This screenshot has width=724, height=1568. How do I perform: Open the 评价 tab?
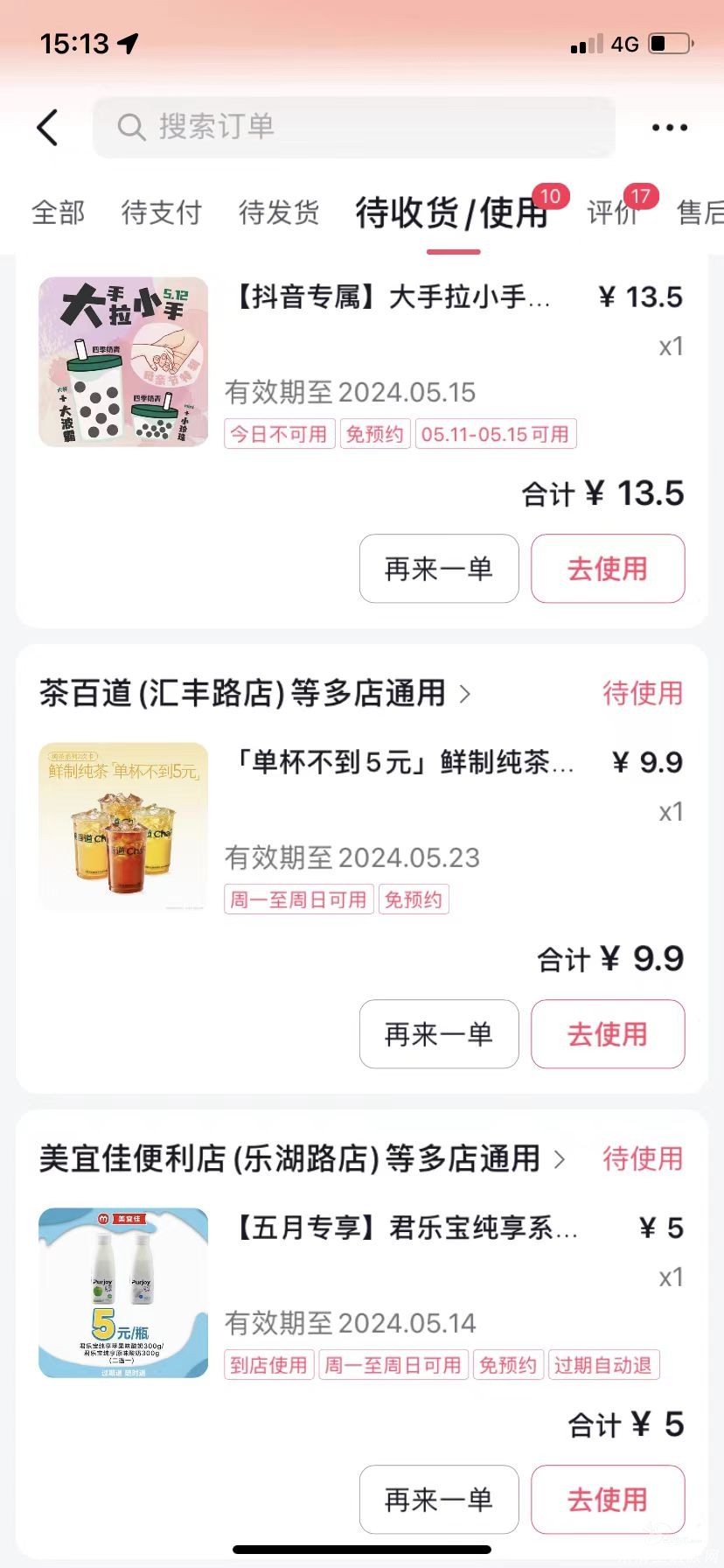tap(612, 213)
